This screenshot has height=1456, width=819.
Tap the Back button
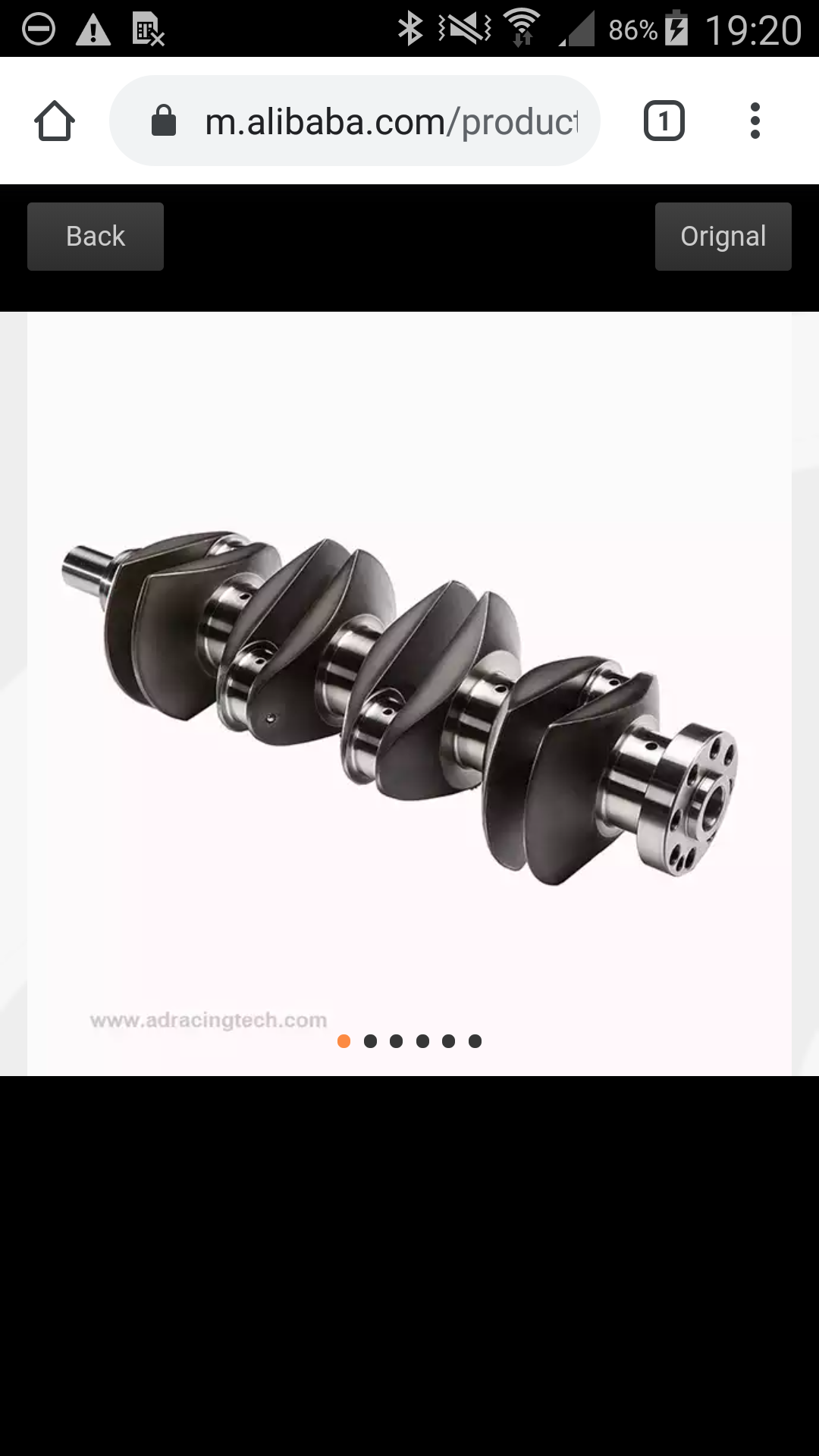[x=96, y=237]
